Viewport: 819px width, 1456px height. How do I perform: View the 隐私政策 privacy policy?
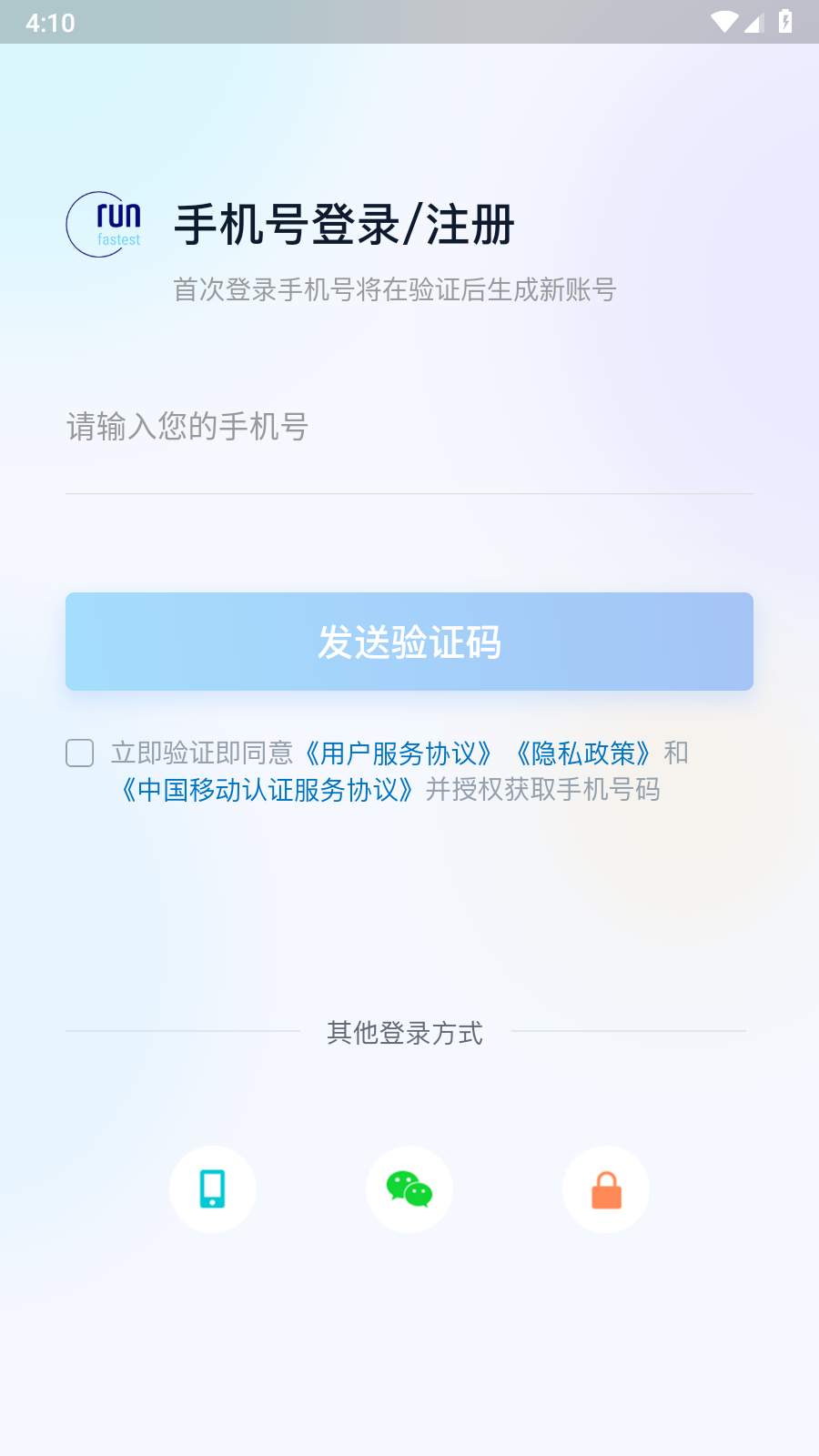[x=583, y=753]
